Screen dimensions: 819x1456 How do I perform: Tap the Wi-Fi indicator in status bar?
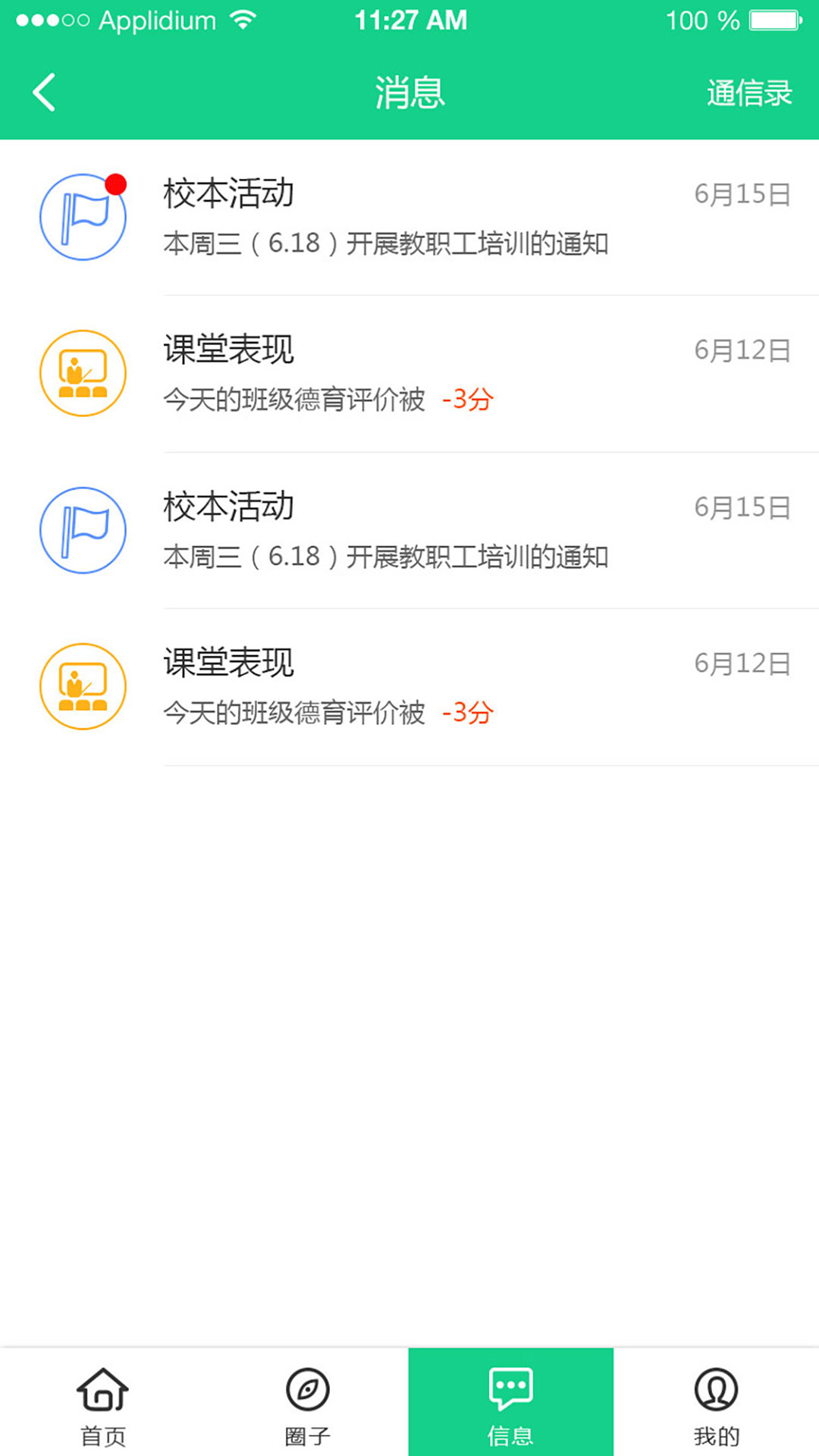pos(241,19)
